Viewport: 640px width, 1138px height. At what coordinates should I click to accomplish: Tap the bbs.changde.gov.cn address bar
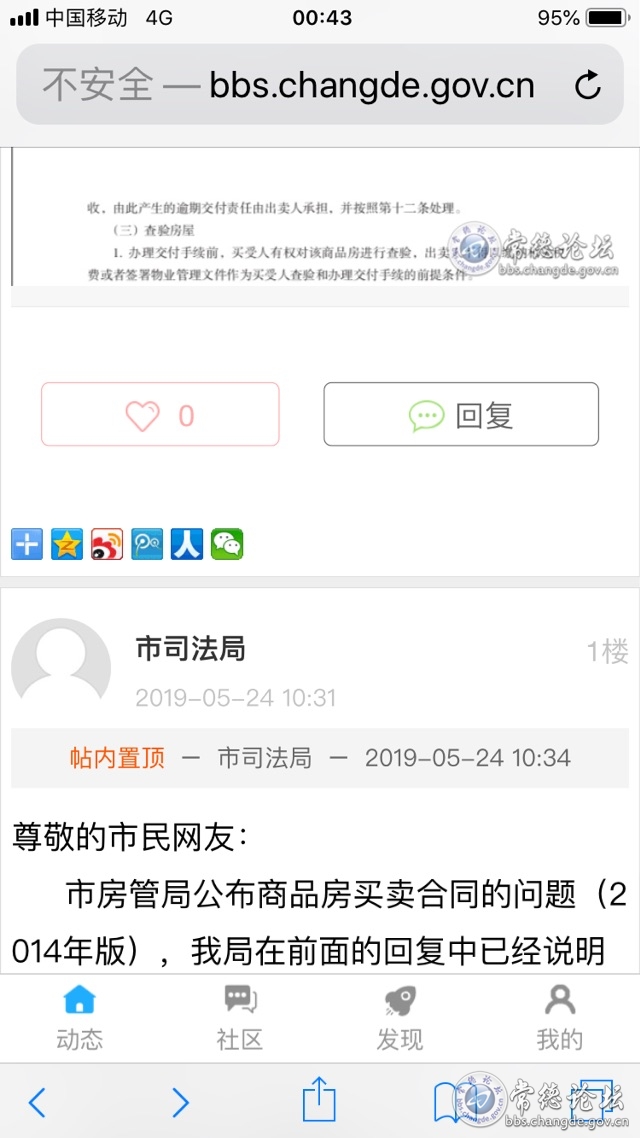(x=300, y=85)
